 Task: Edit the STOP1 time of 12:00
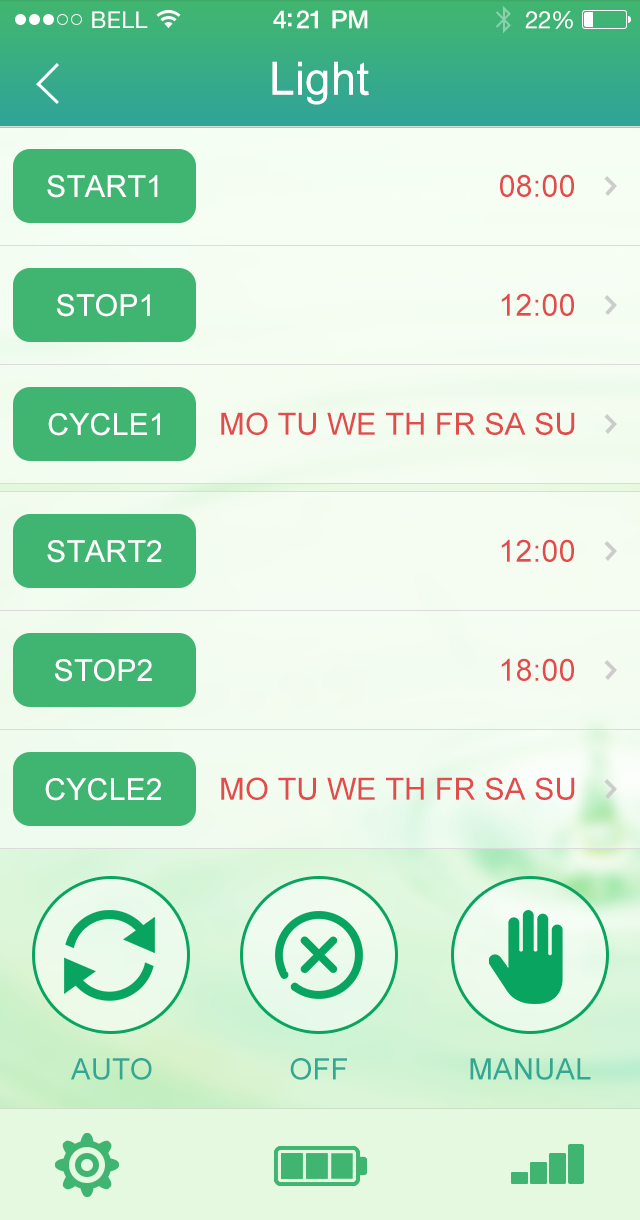tap(537, 305)
